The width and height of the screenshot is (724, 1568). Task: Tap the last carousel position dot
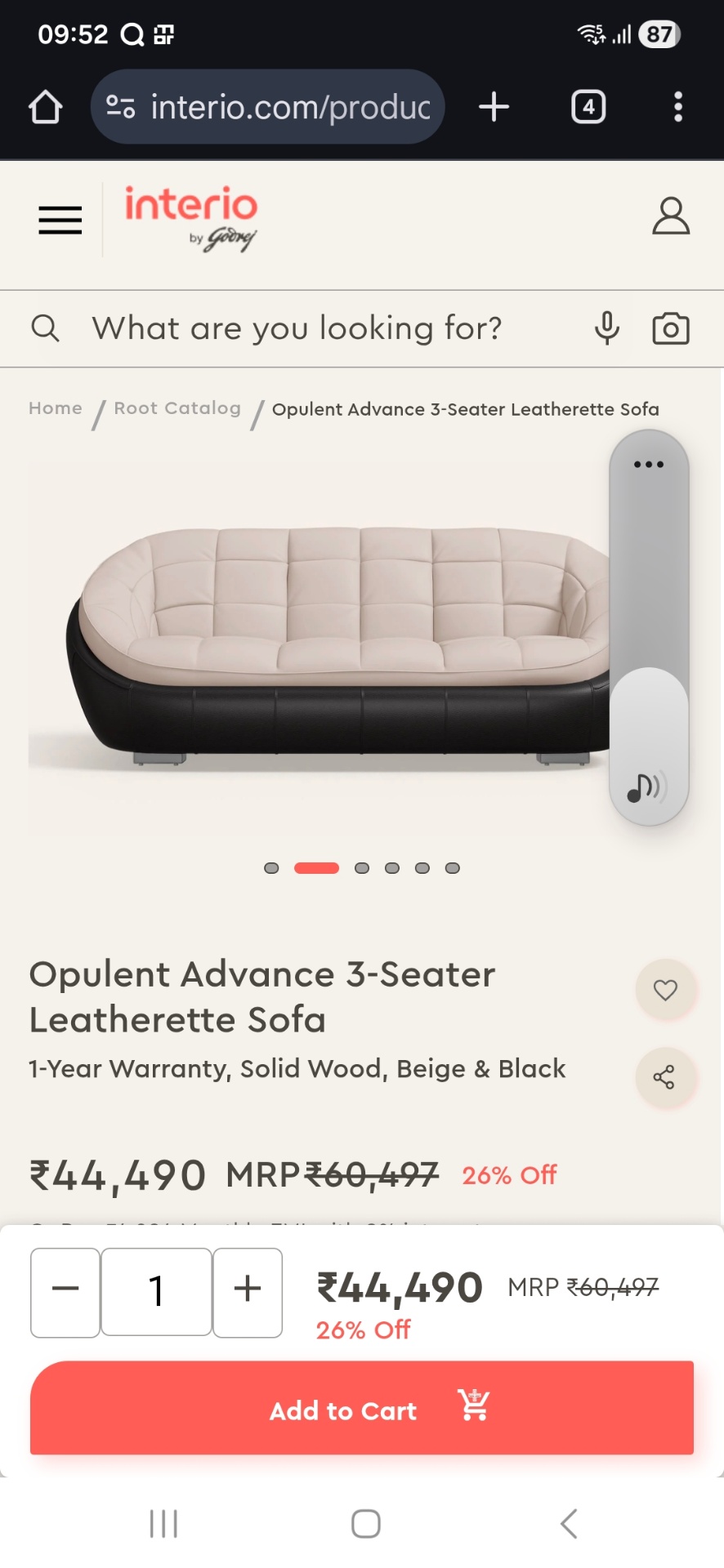point(453,868)
